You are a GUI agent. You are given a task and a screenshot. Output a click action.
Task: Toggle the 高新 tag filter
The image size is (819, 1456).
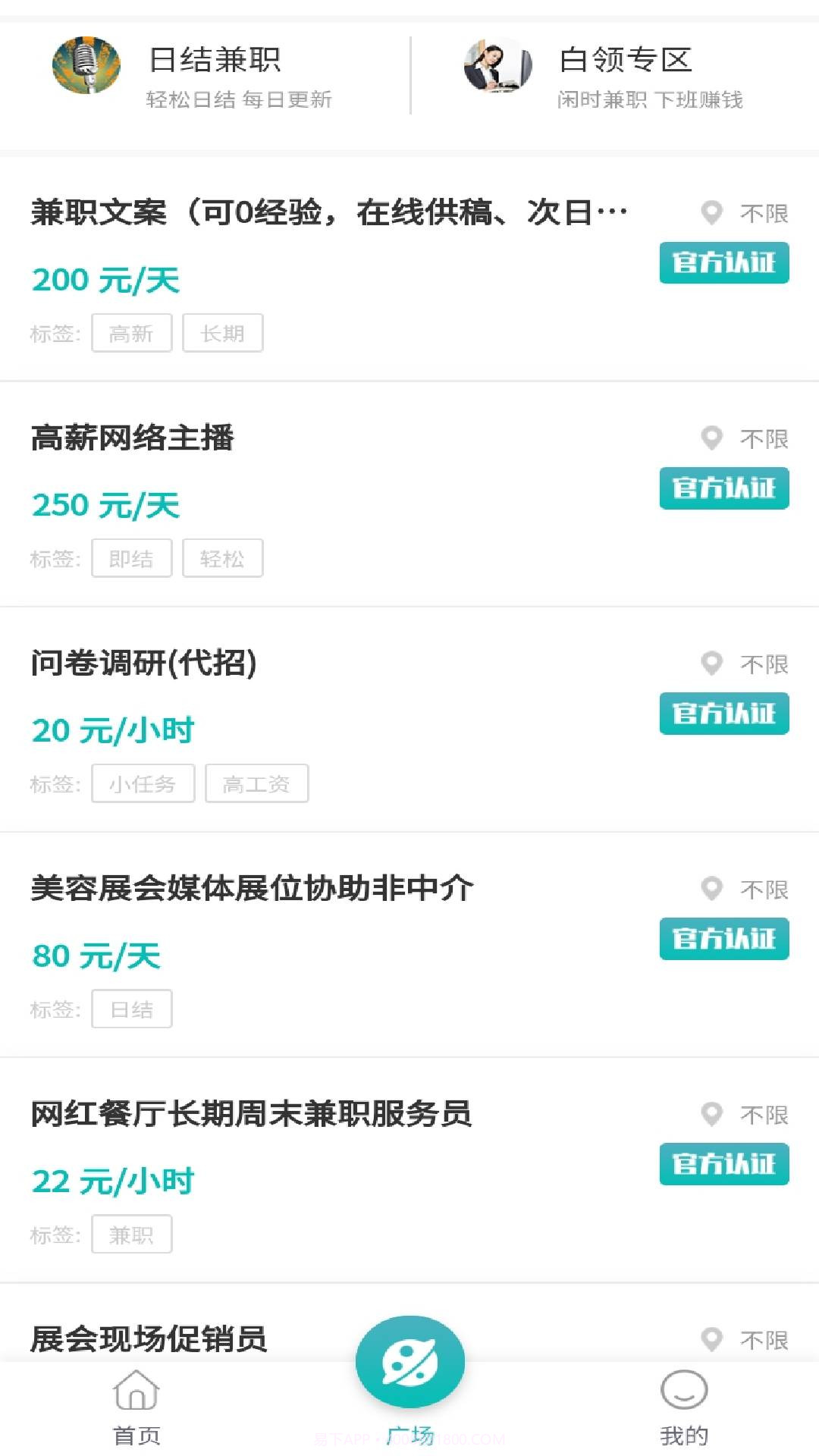click(132, 333)
